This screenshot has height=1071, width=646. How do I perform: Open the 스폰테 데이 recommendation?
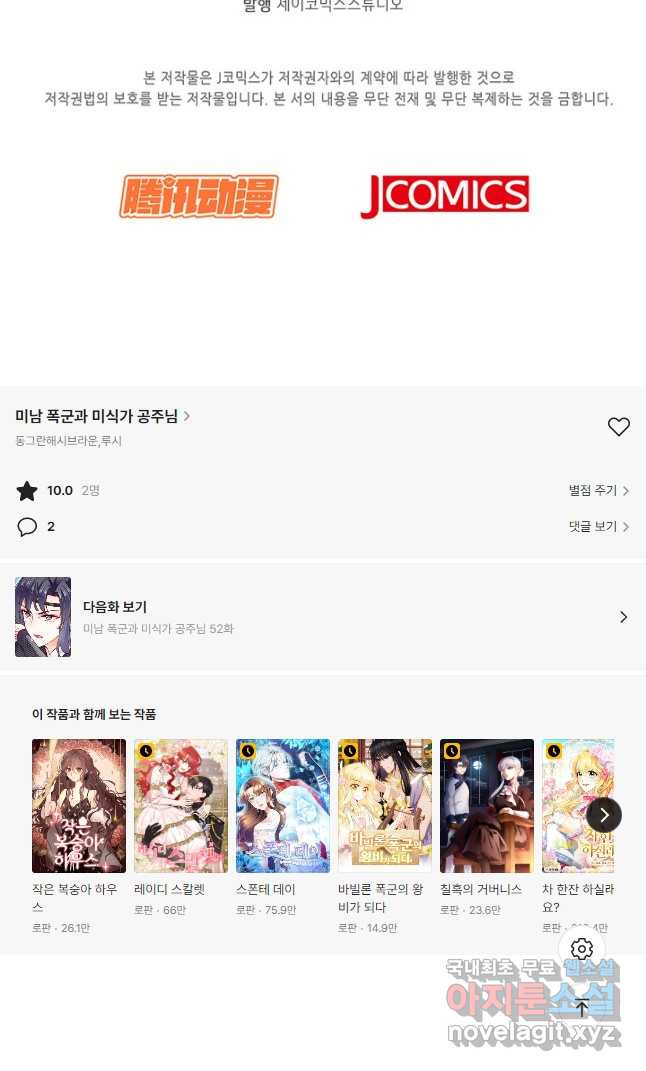(x=283, y=806)
